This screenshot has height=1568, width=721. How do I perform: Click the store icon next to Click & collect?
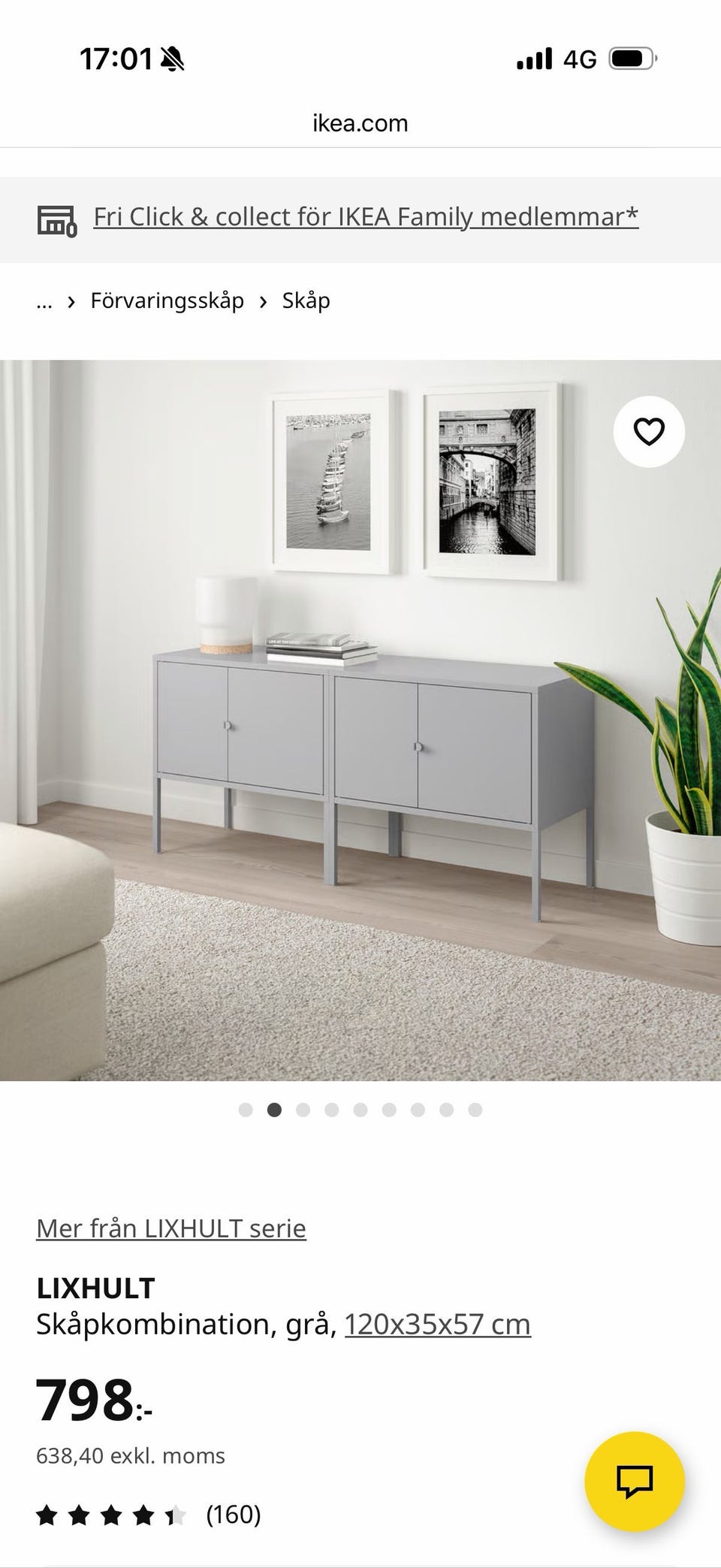click(x=57, y=219)
